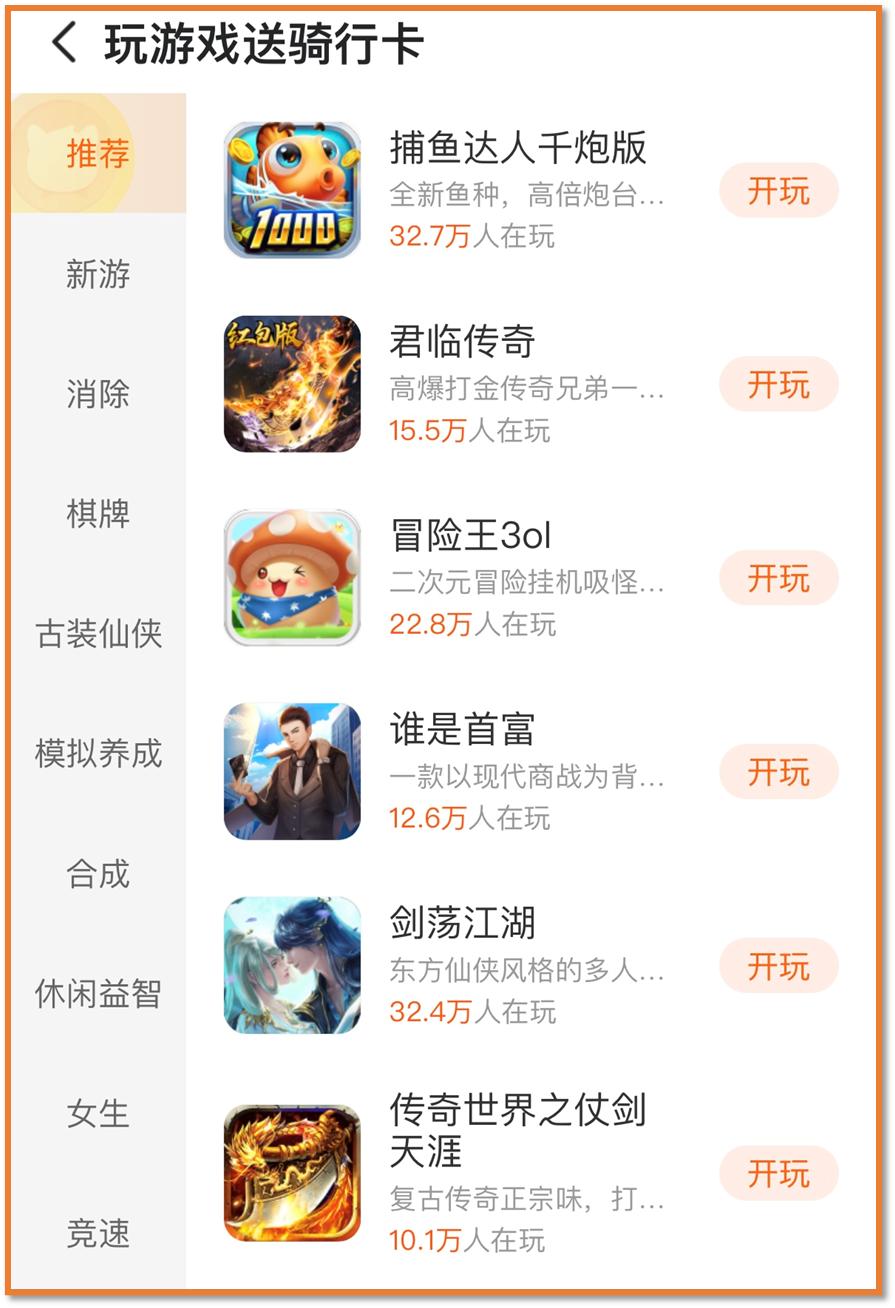
Task: Play 谁是首富 now
Action: pyautogui.click(x=778, y=773)
